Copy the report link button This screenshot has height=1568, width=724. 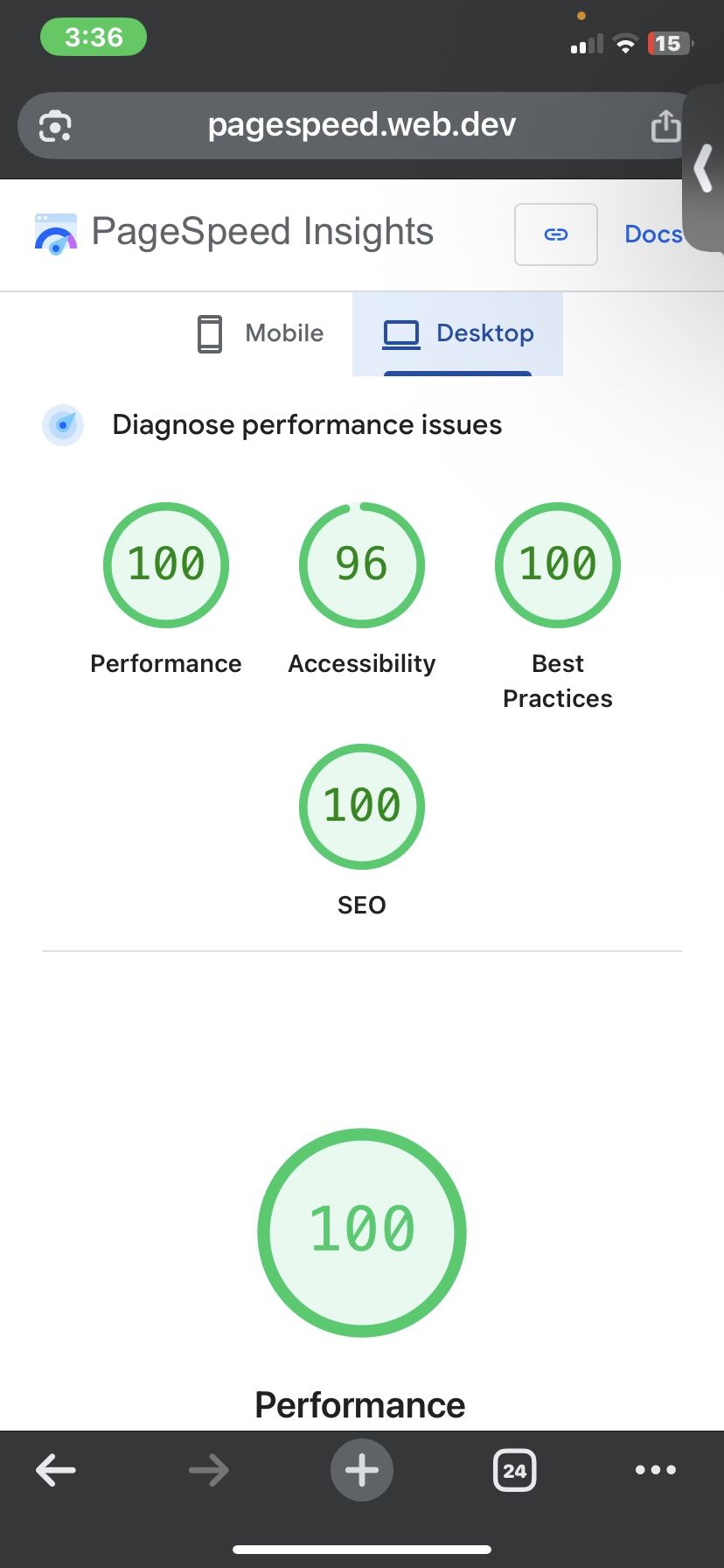555,234
